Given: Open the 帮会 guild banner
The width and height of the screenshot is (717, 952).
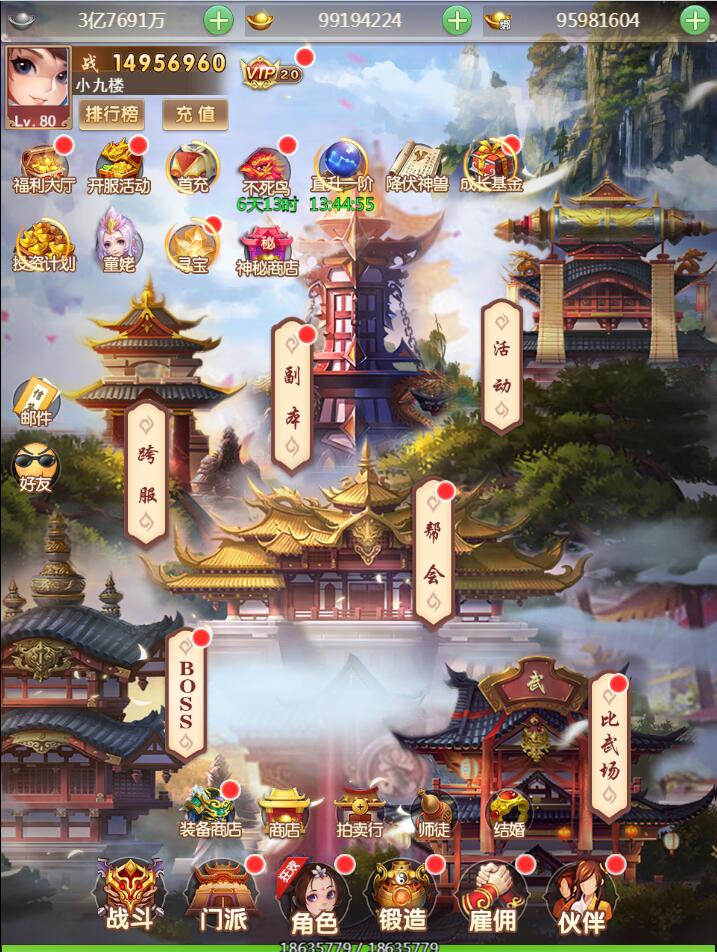Looking at the screenshot, I should tap(433, 552).
